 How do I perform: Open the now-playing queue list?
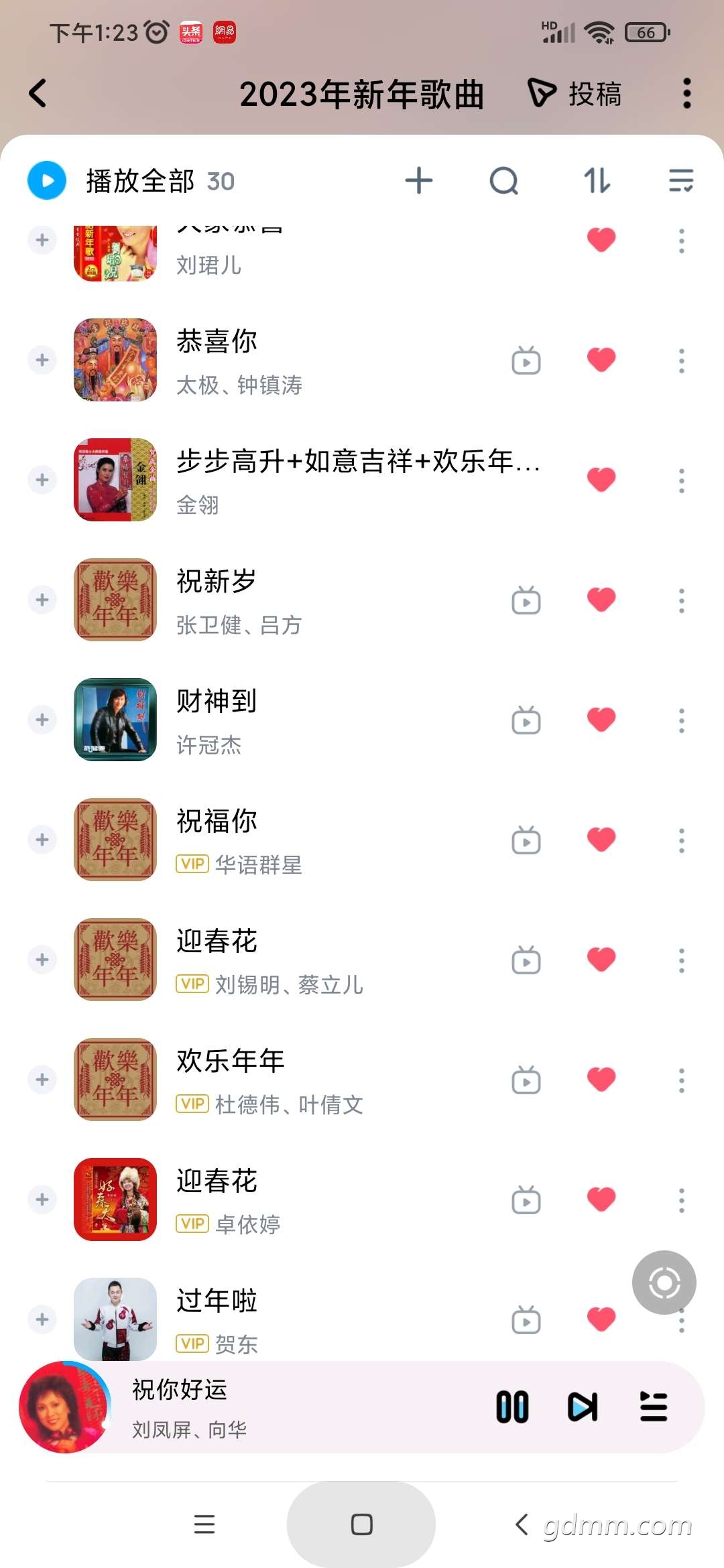[x=654, y=1407]
